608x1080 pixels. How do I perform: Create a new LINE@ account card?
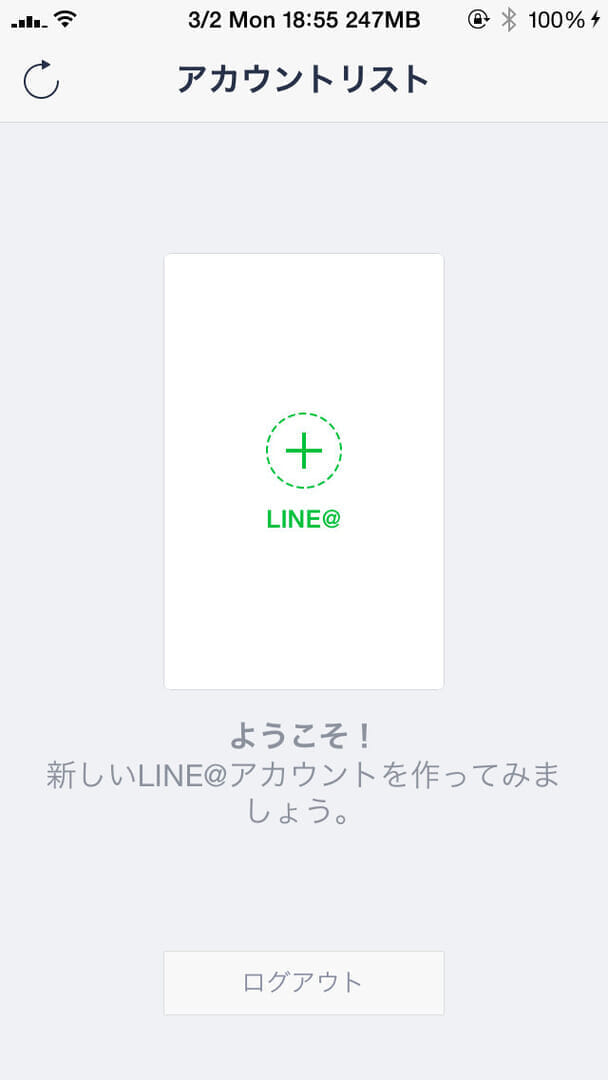tap(303, 453)
